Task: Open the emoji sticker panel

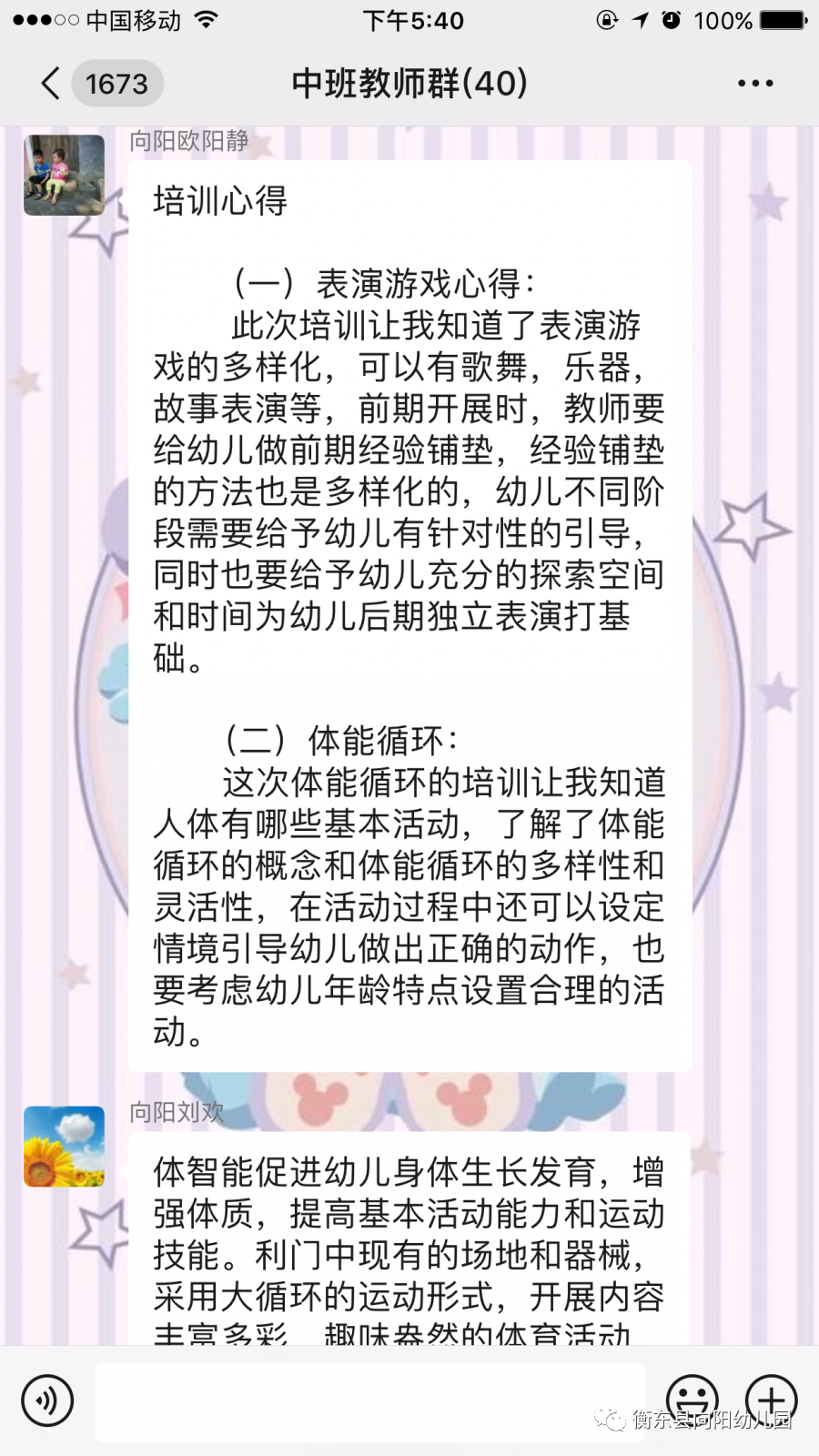Action: 692,1399
